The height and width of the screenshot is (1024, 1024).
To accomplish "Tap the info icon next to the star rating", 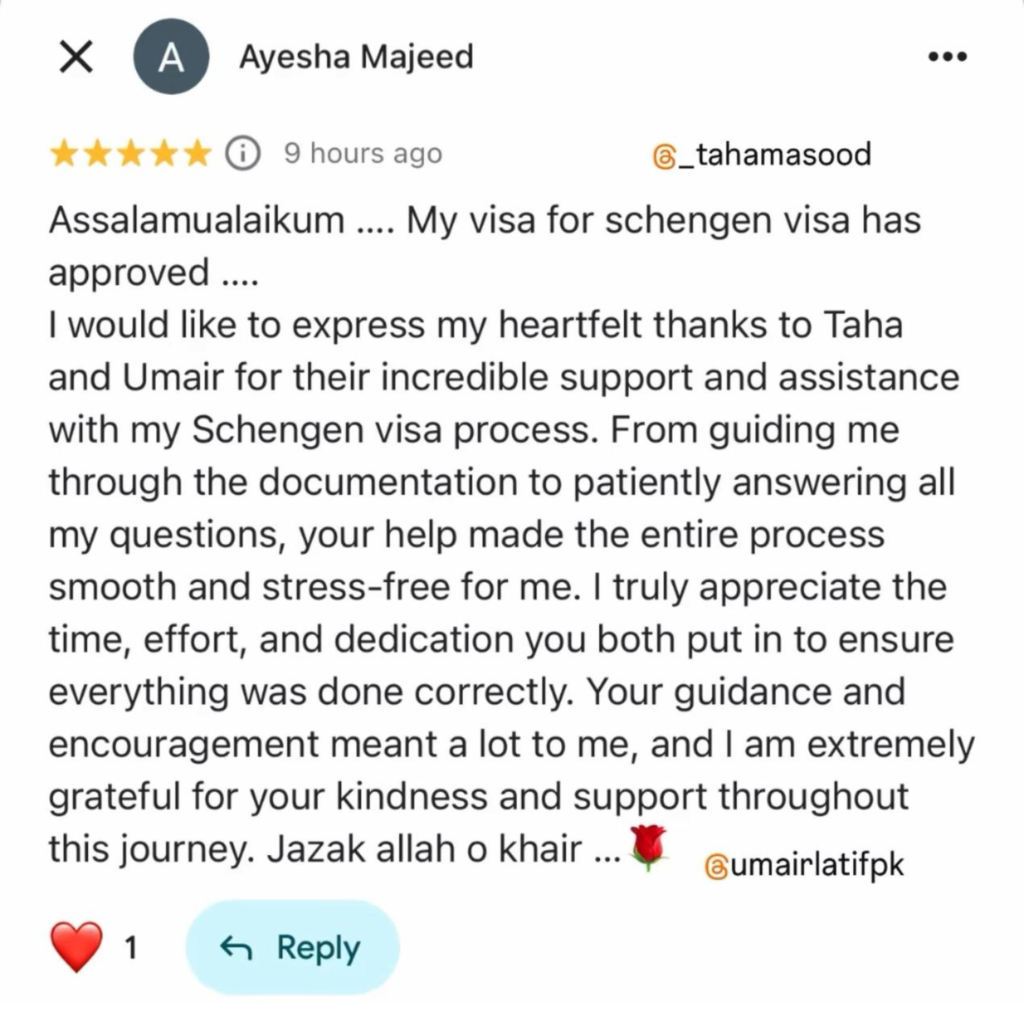I will (x=242, y=154).
